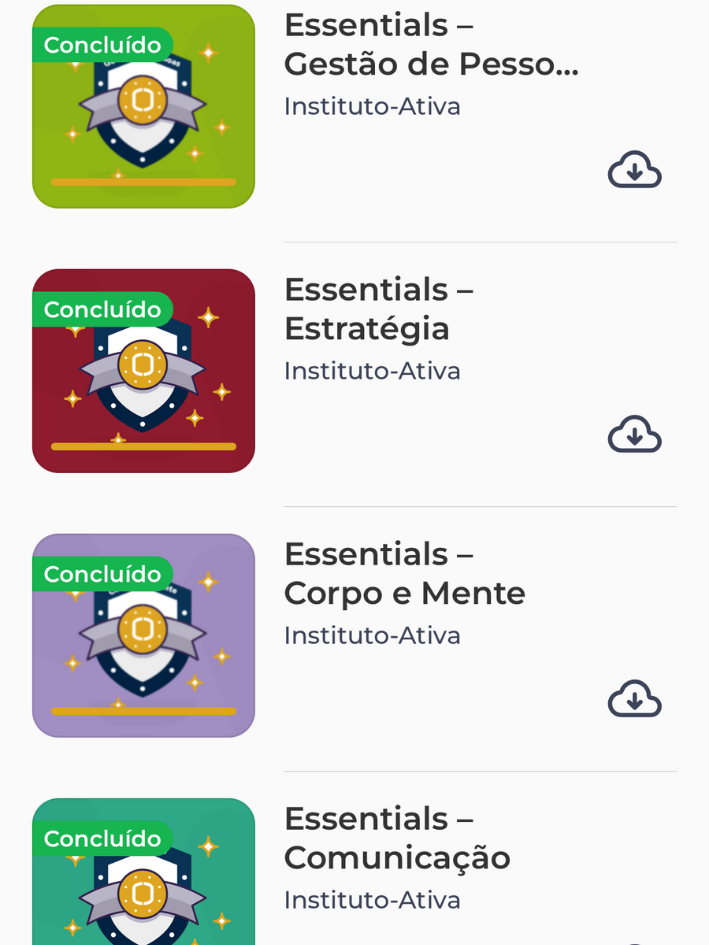Open the Essentials – Corpo e Mente course
The image size is (709, 945).
click(x=404, y=574)
